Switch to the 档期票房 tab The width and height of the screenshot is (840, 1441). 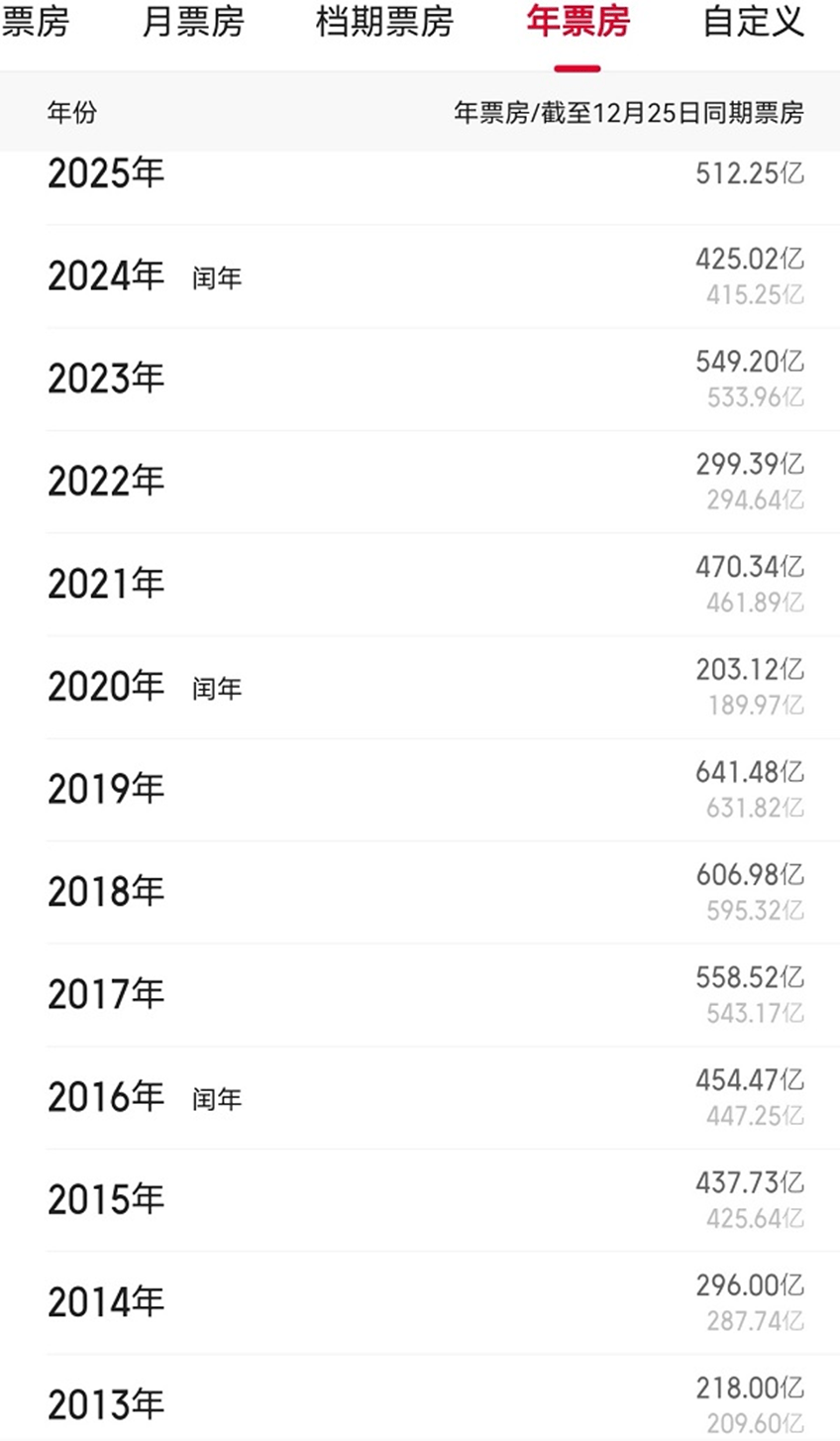pyautogui.click(x=384, y=22)
